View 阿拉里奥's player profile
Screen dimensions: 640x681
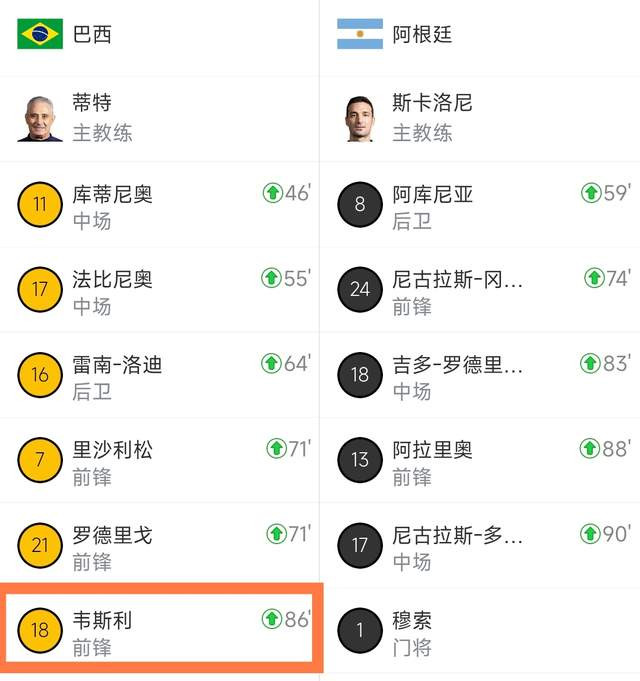(480, 460)
